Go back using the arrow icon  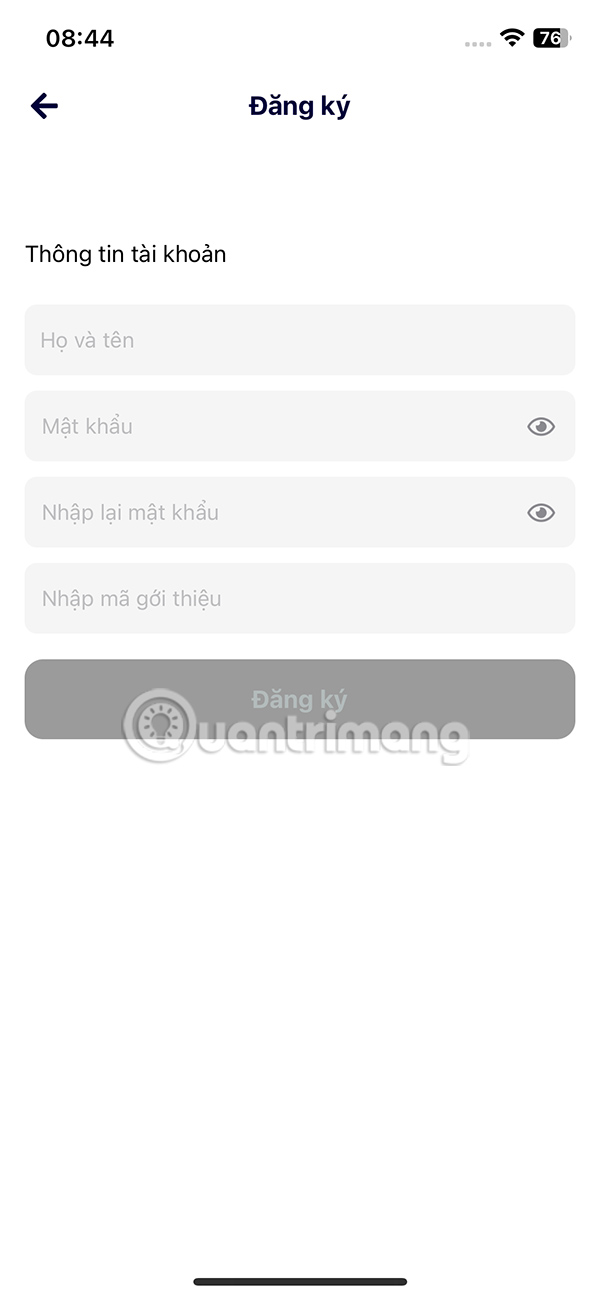coord(44,106)
